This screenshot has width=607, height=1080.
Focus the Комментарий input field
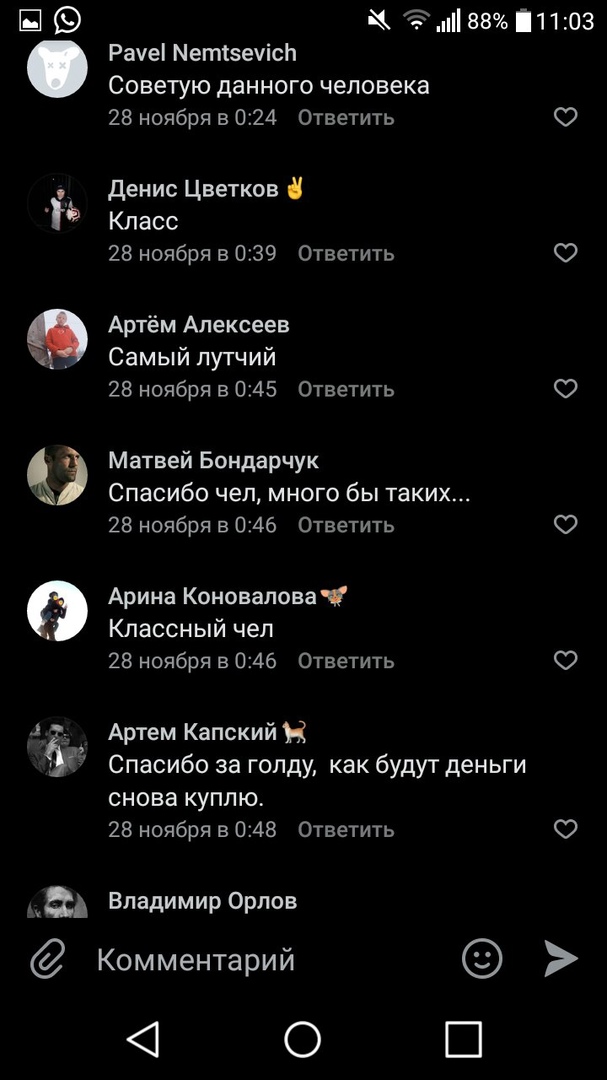(260, 960)
